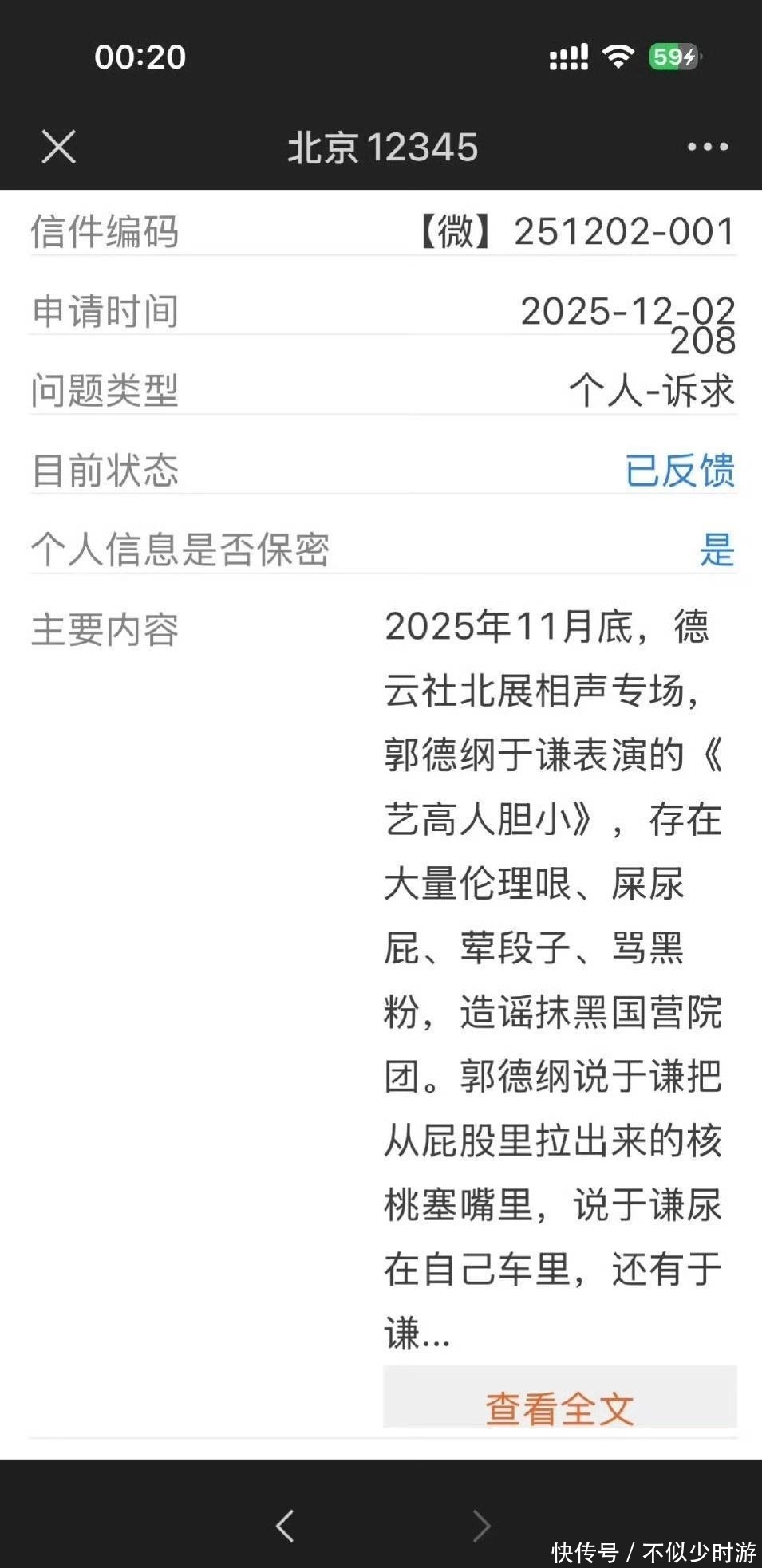Image resolution: width=762 pixels, height=1568 pixels.
Task: Tap 查看全文 to view full text
Action: click(x=559, y=1408)
